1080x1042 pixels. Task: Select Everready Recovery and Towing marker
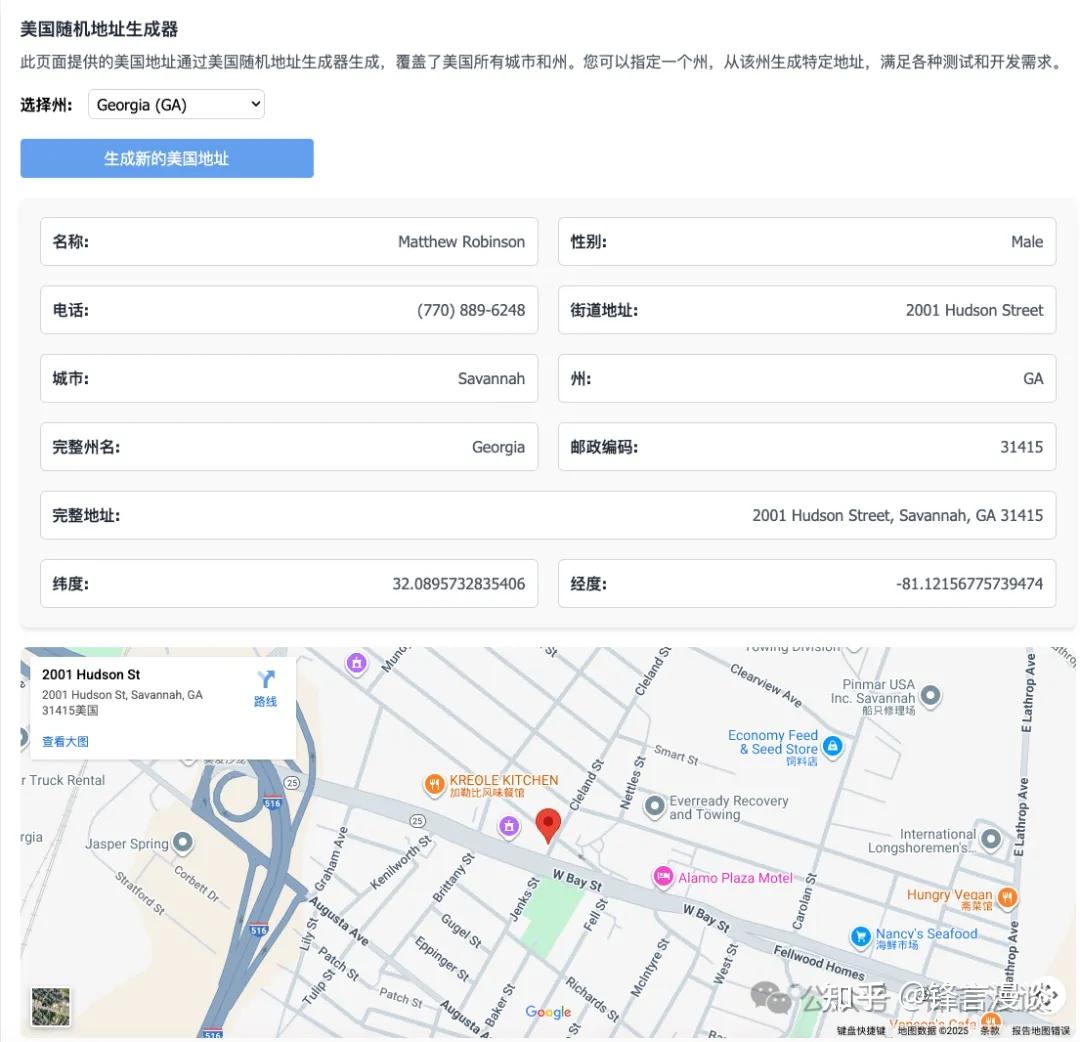[x=655, y=804]
